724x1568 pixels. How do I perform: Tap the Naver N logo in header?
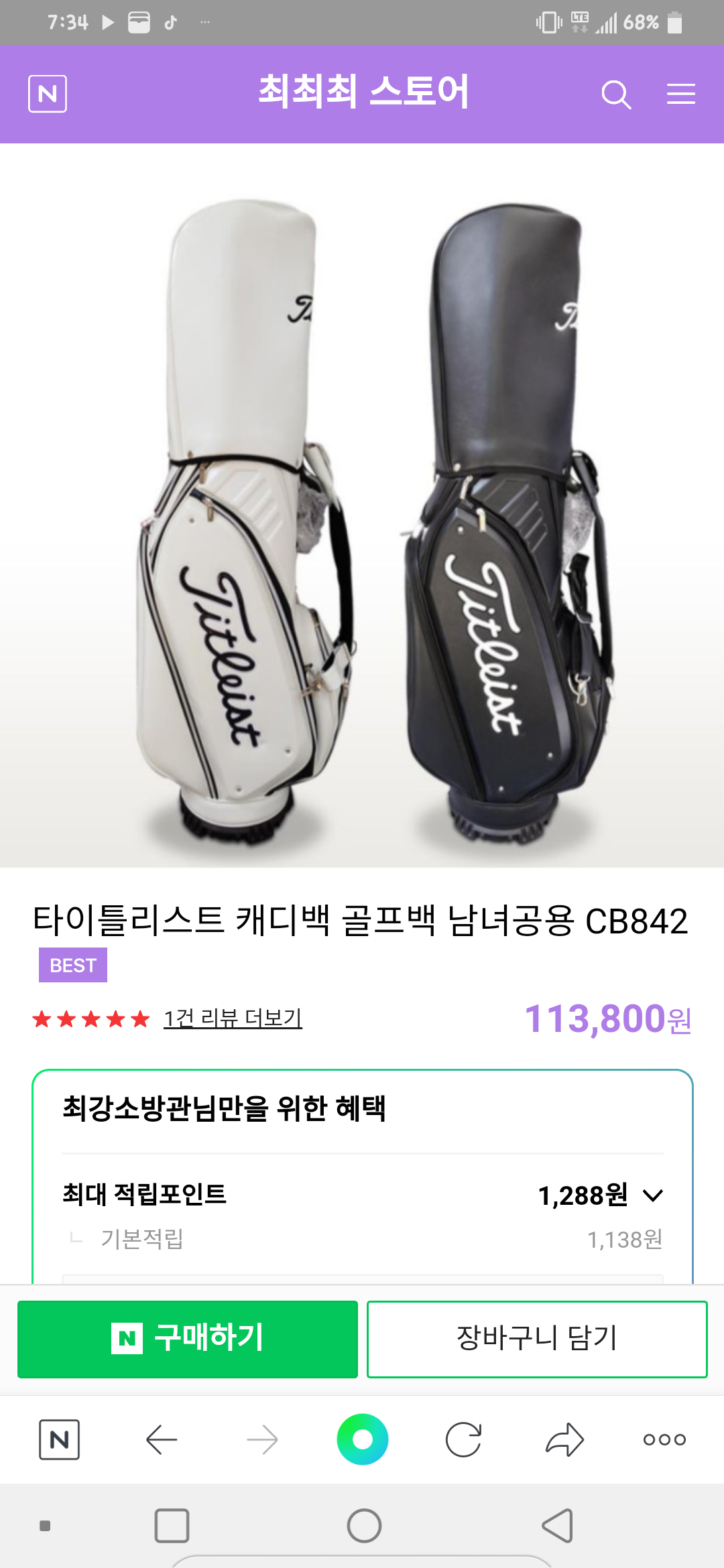coord(48,94)
